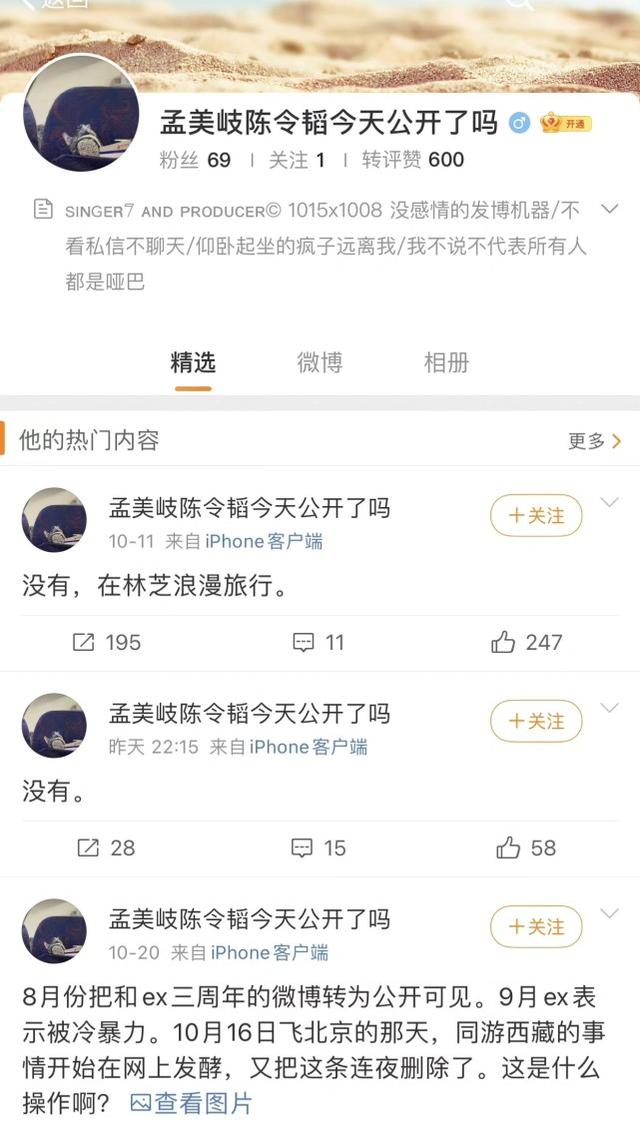Viewport: 640px width, 1125px height.
Task: Like the 昨天 22:15 post
Action: tap(526, 848)
